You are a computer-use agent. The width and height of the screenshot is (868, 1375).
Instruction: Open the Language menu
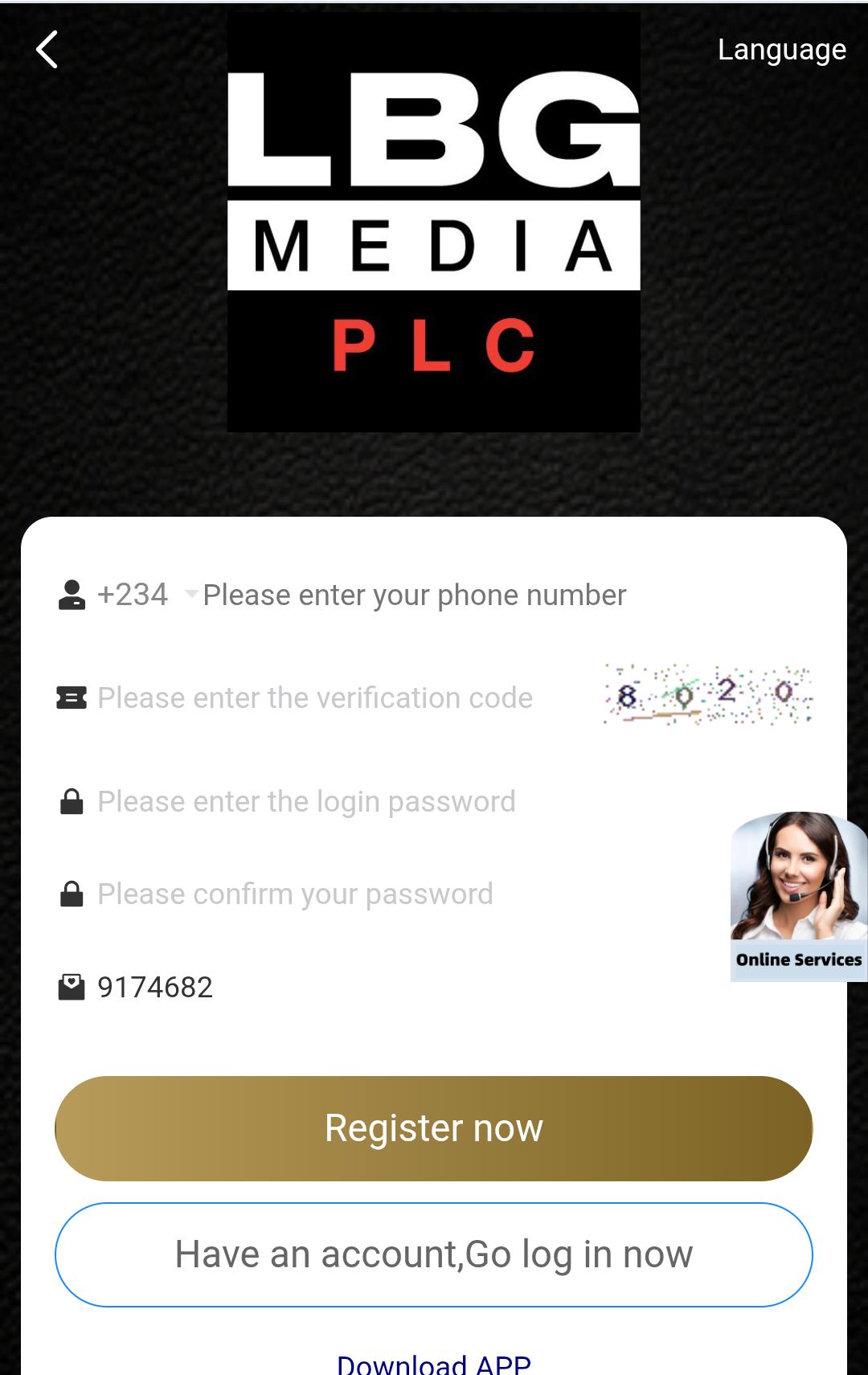(x=780, y=49)
